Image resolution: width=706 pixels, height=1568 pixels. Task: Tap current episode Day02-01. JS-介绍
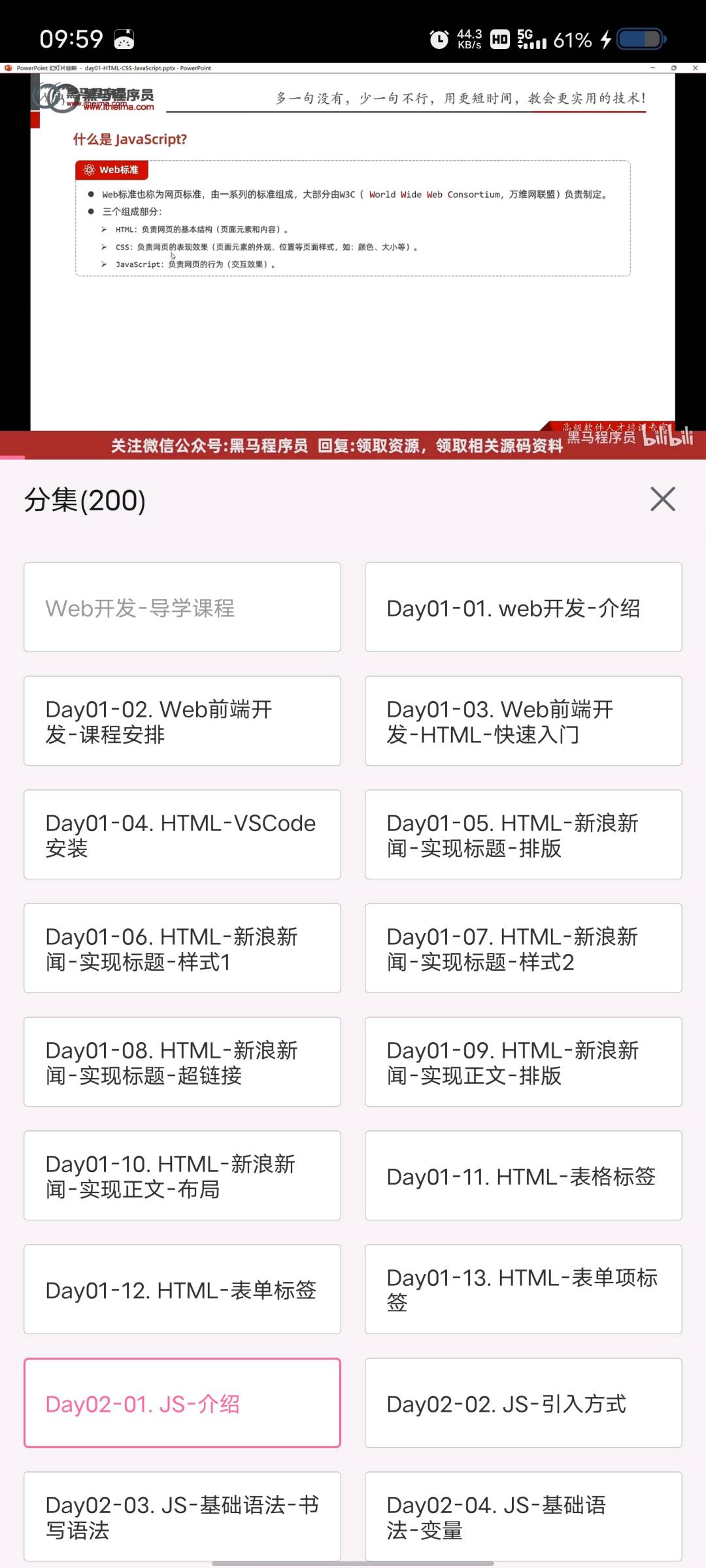[182, 1403]
